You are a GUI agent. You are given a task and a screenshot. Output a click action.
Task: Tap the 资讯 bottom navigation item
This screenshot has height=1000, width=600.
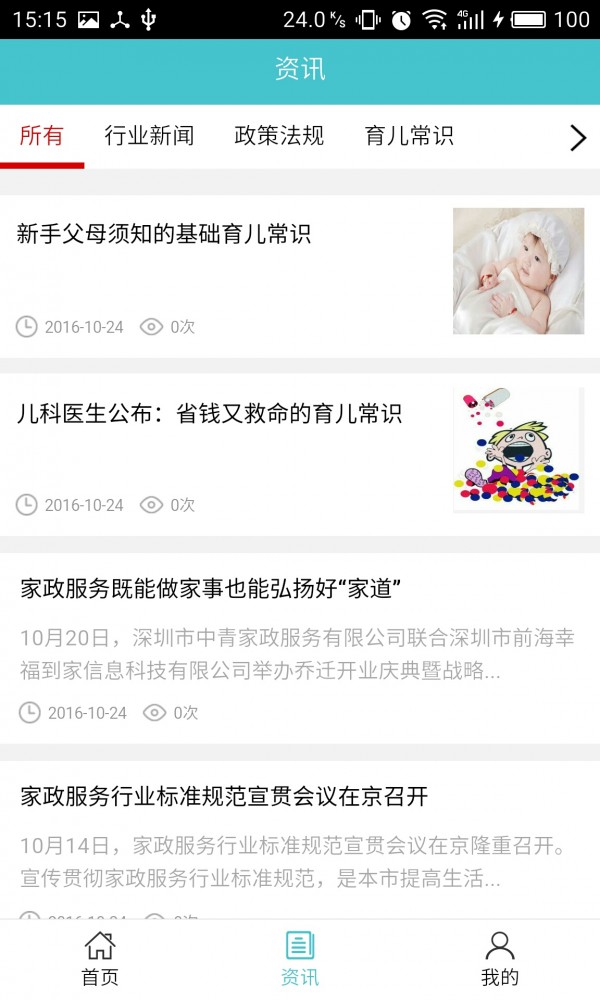coord(300,959)
